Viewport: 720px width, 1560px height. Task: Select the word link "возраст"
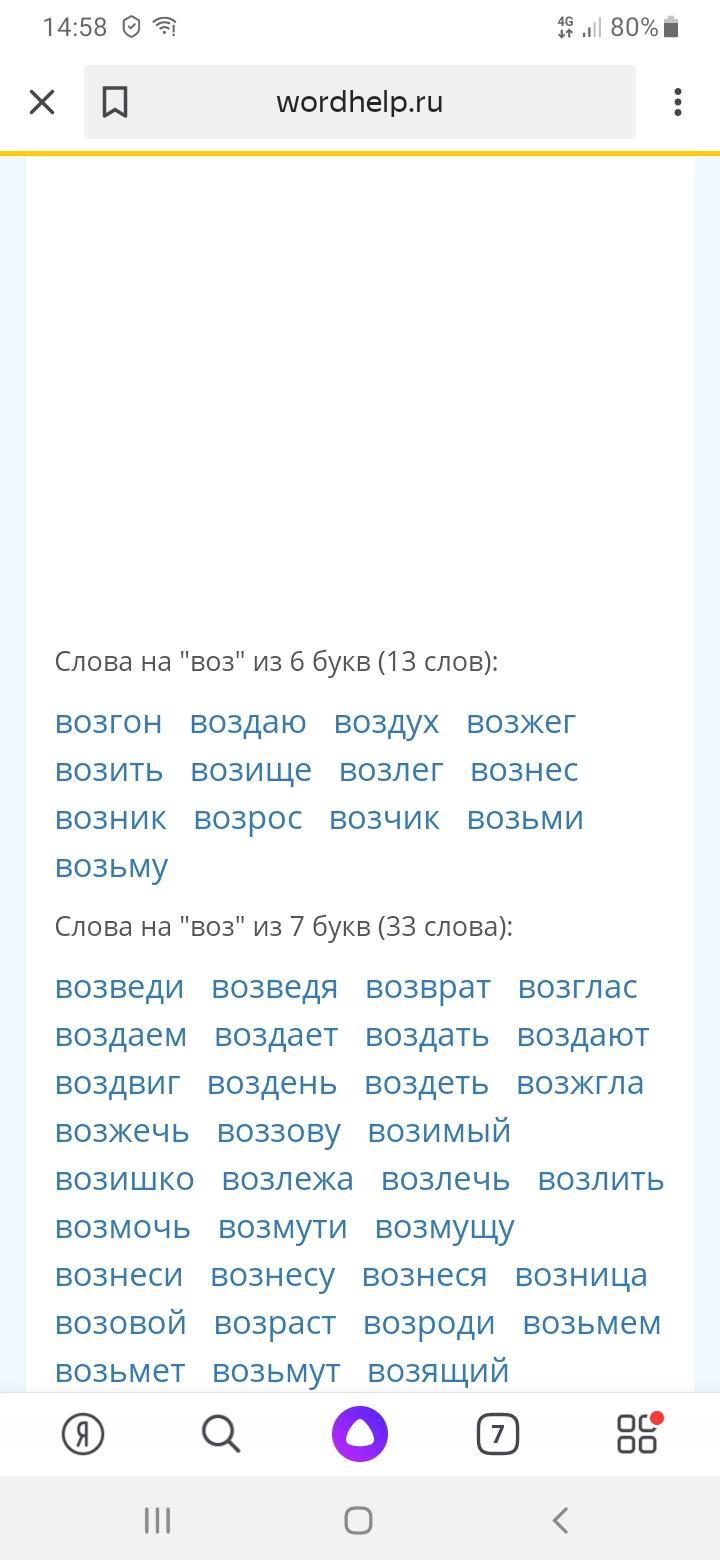[x=274, y=1323]
